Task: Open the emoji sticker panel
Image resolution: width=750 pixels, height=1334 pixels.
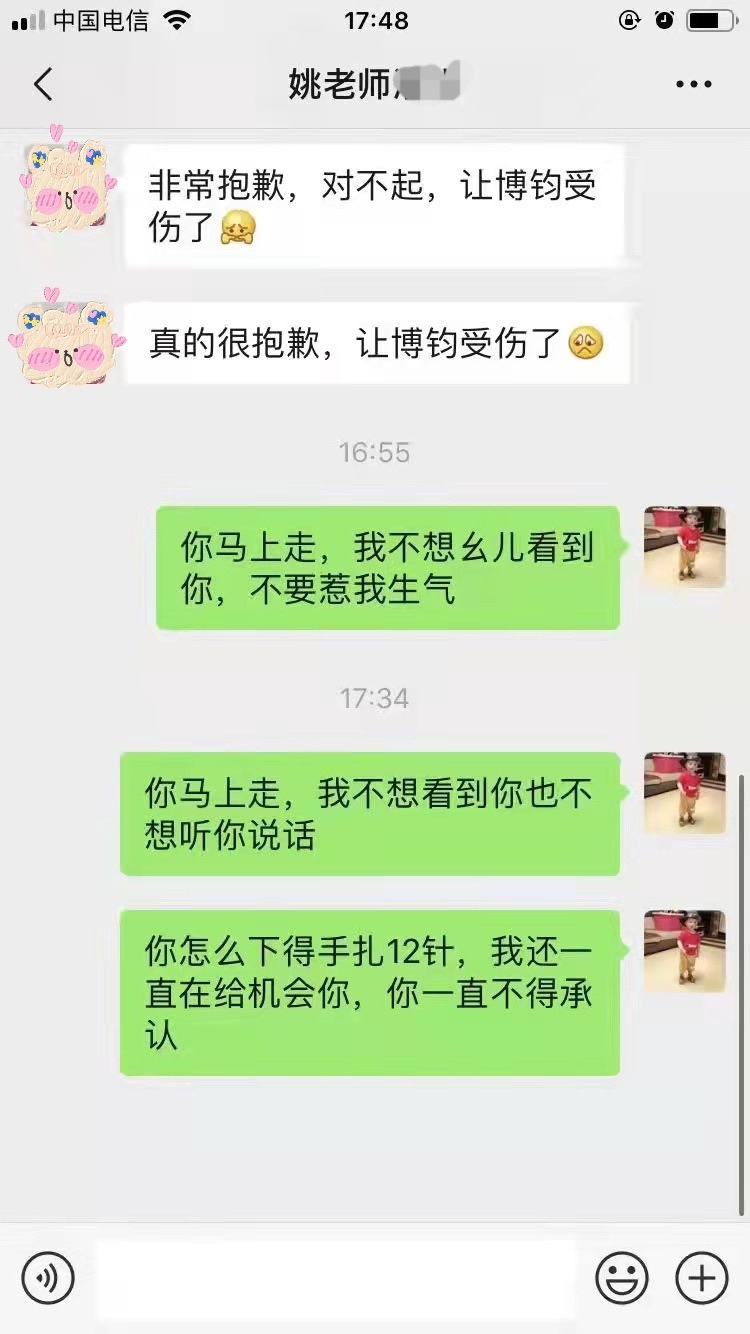Action: tap(622, 1277)
